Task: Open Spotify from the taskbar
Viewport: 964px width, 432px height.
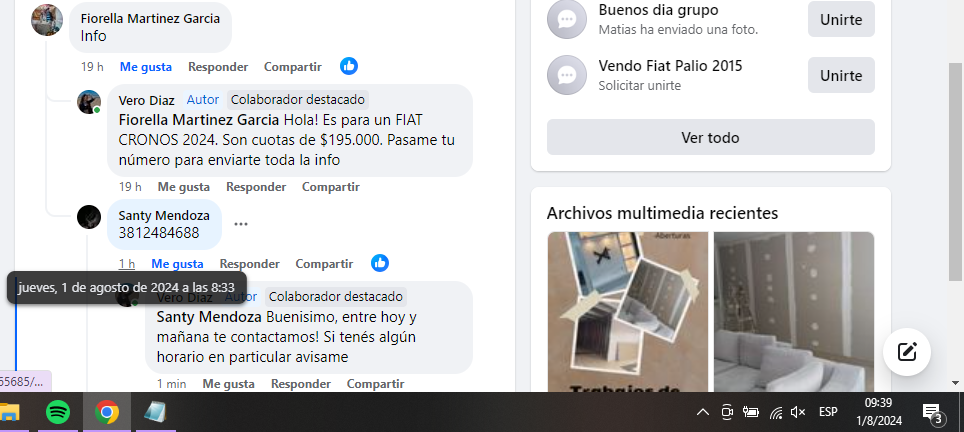Action: pyautogui.click(x=58, y=412)
